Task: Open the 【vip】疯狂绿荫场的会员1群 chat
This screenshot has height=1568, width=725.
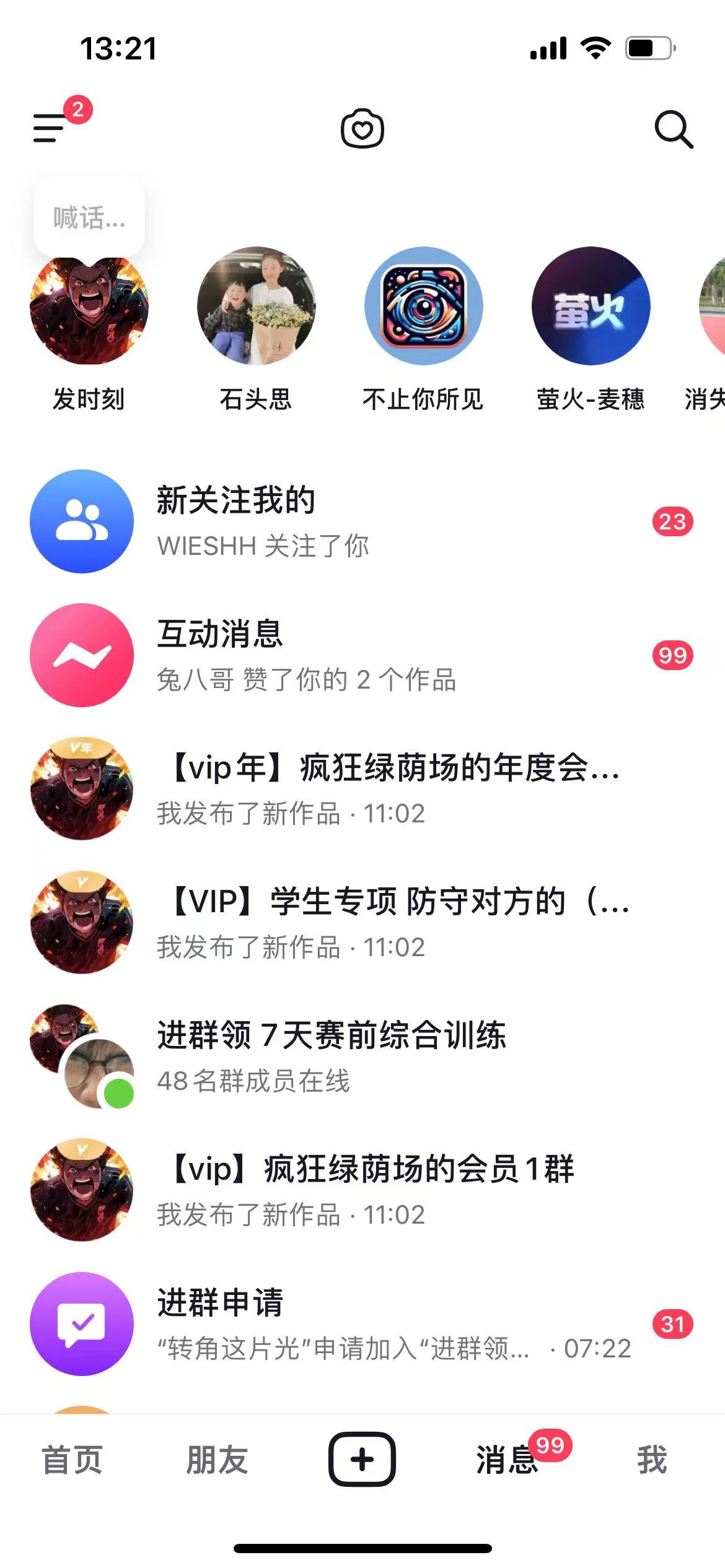Action: (362, 1190)
